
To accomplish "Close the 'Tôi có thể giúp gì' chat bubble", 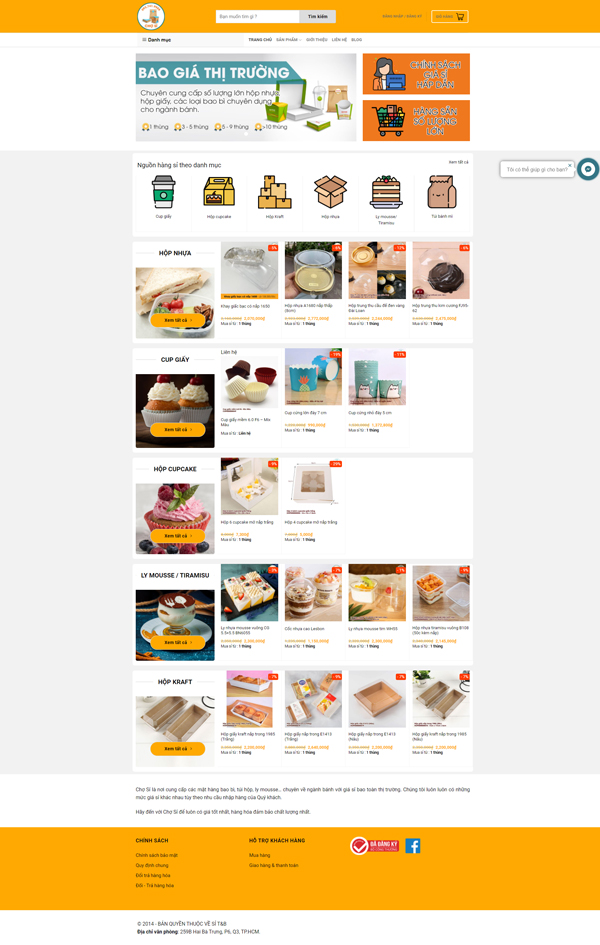I will tap(570, 165).
